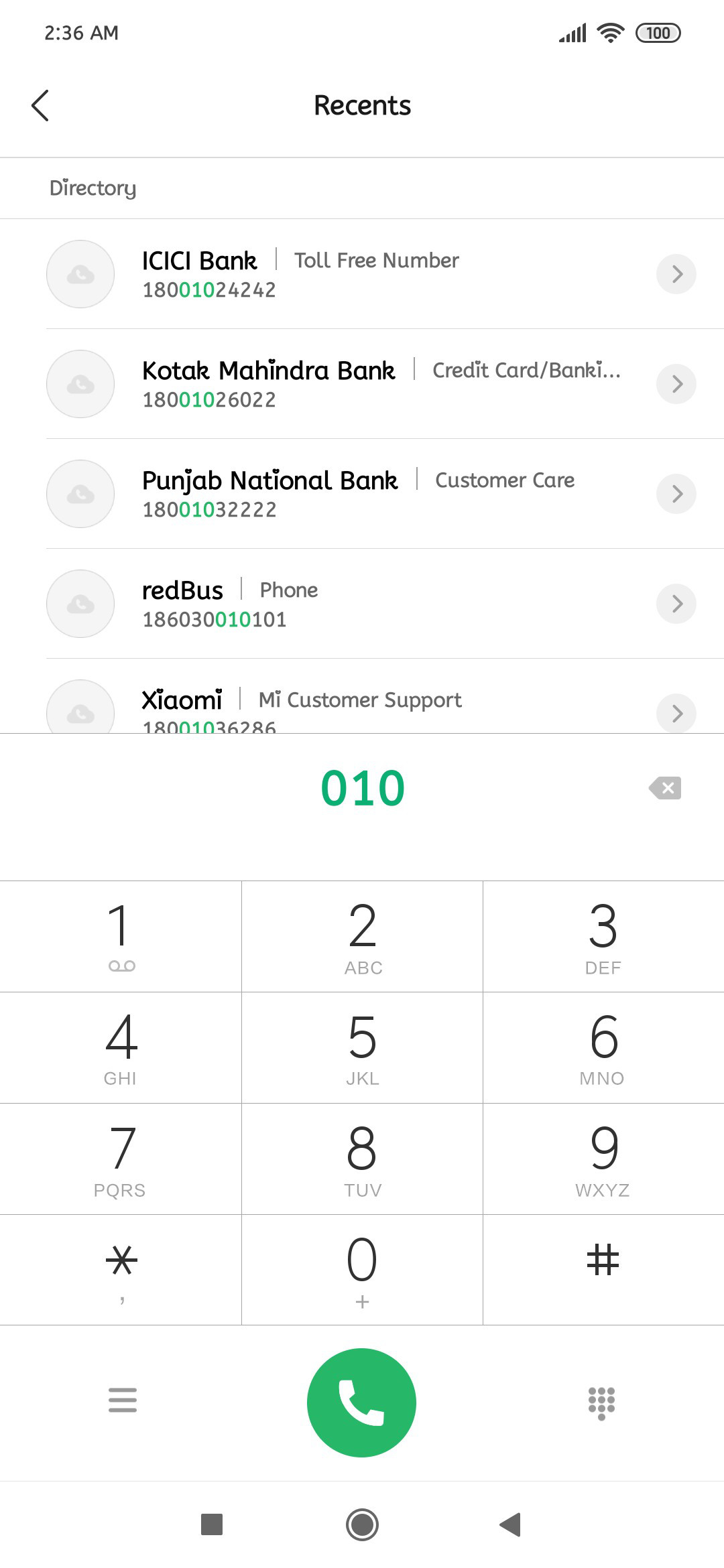
Task: Dial digit 1 on the keypad
Action: 121,936
